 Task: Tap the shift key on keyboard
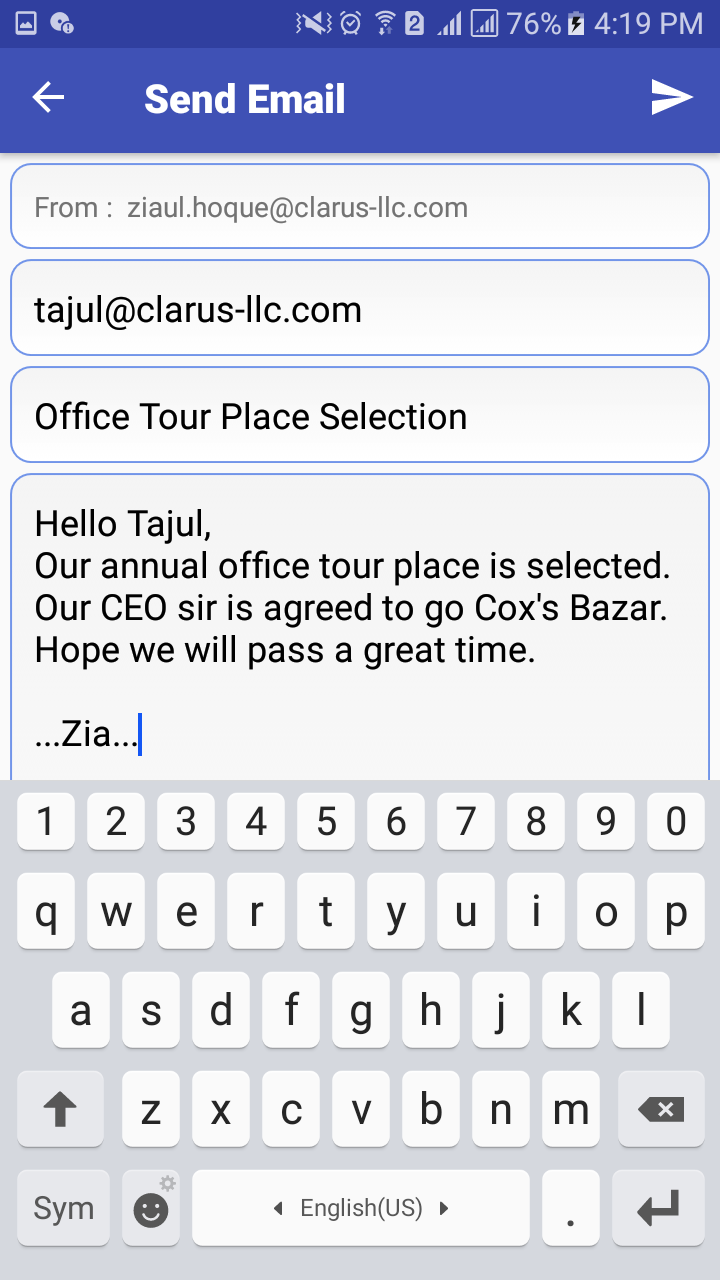(60, 1109)
